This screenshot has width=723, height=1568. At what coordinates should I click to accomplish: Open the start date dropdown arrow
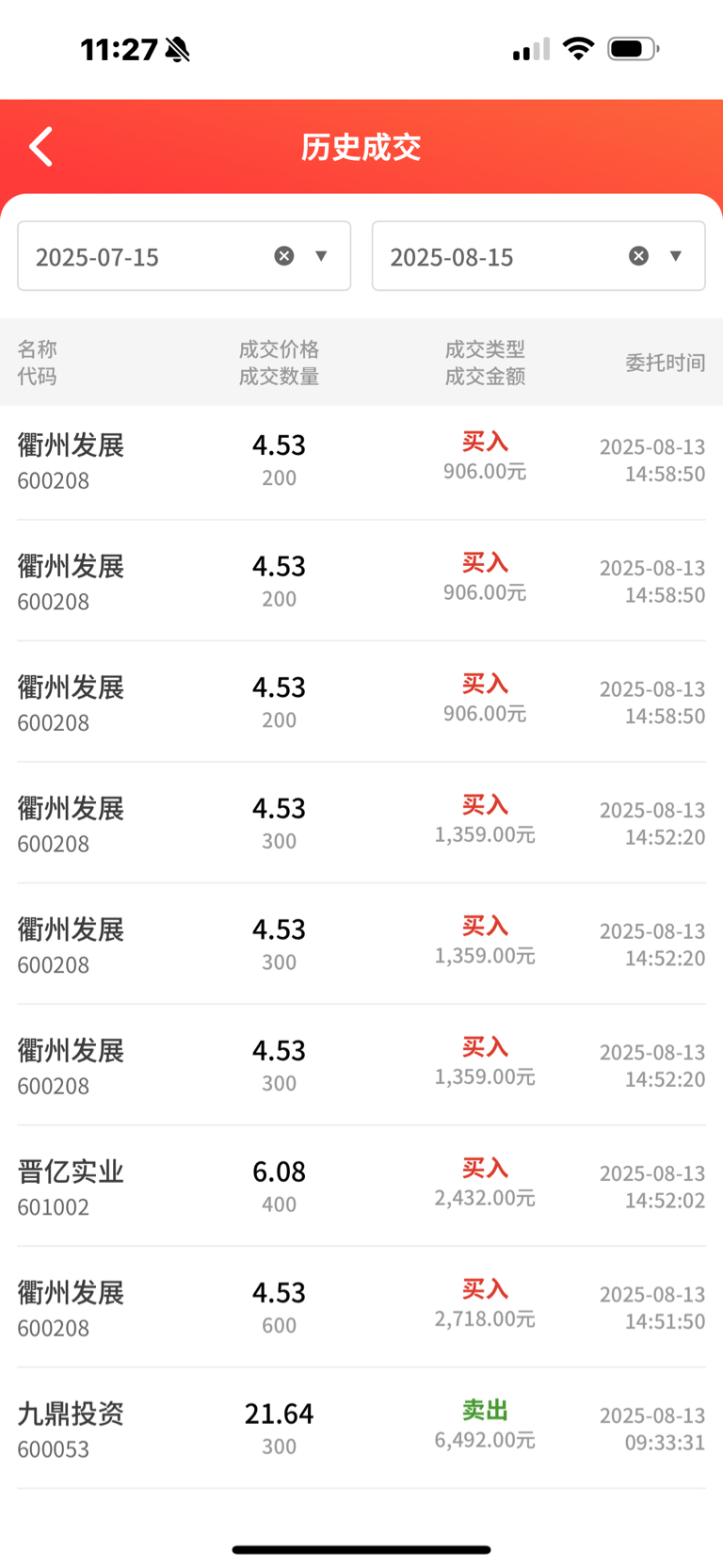pyautogui.click(x=321, y=256)
